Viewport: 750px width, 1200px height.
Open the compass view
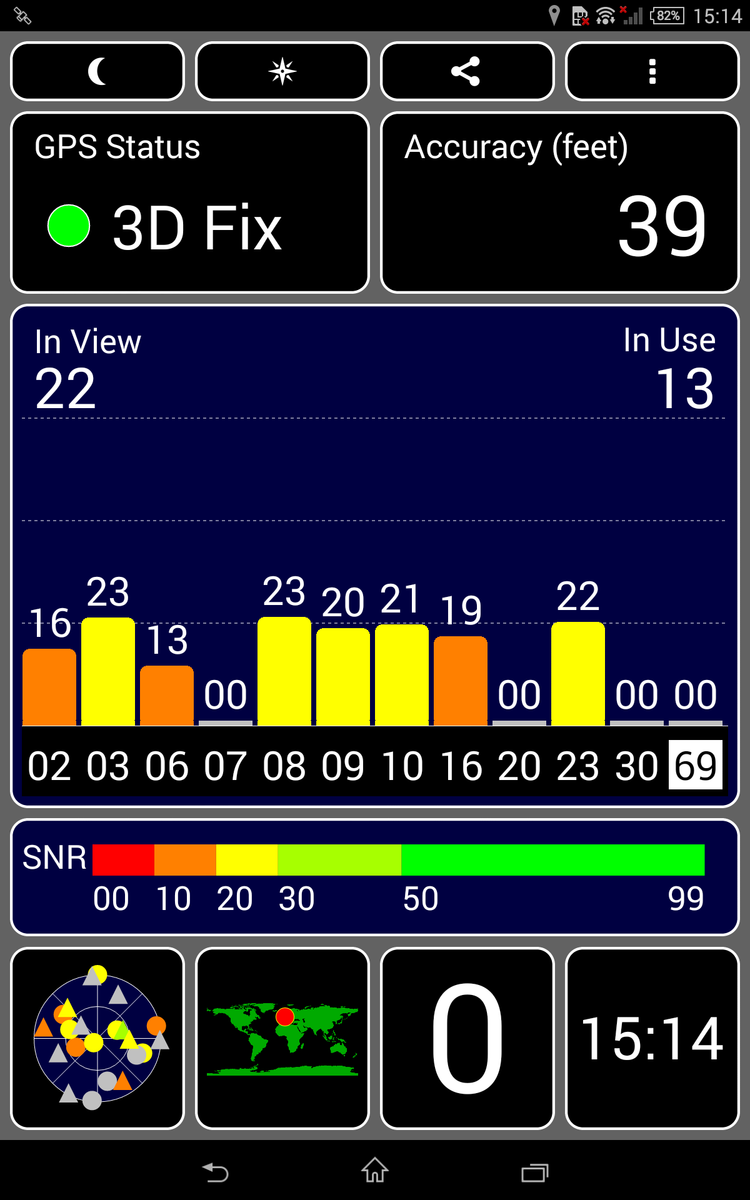coord(283,72)
